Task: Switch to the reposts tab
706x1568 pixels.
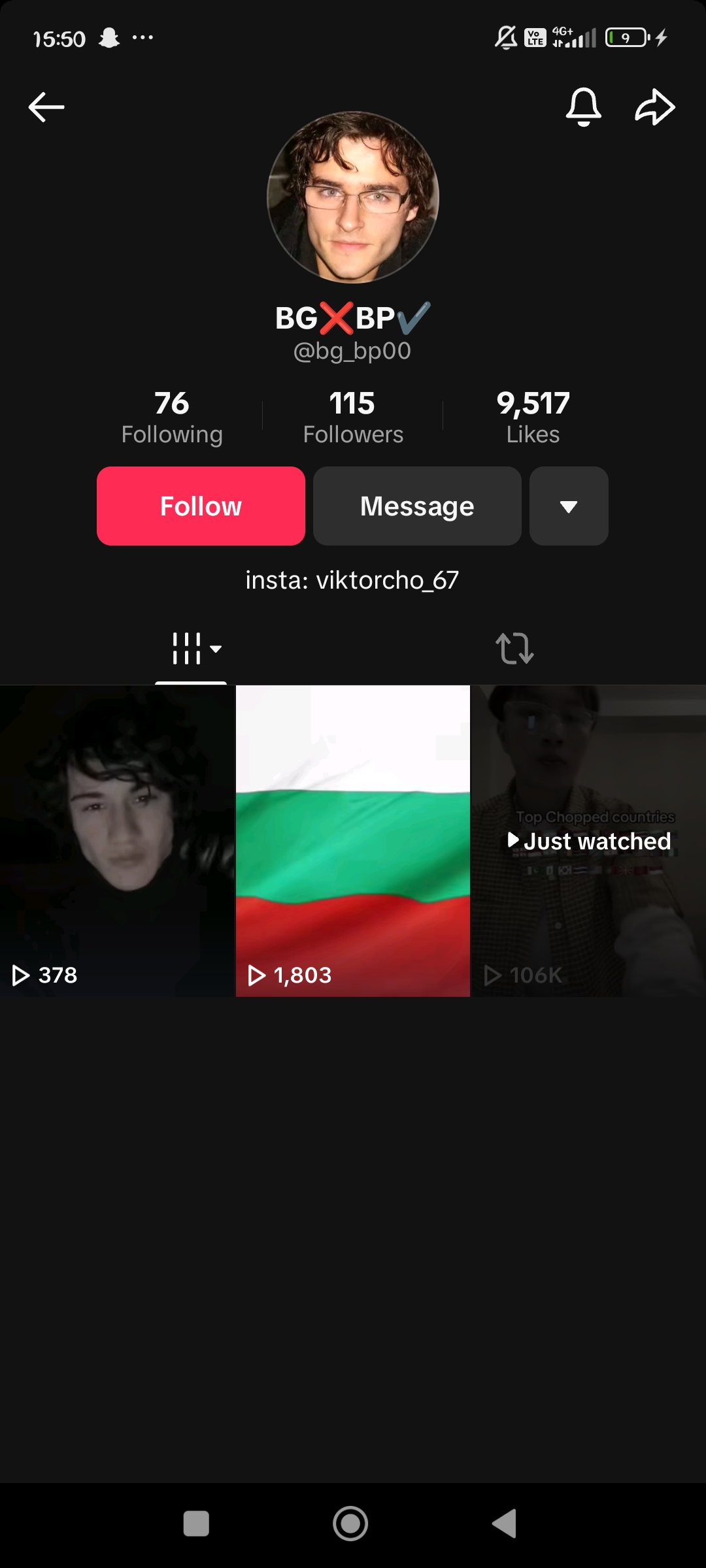Action: (514, 649)
